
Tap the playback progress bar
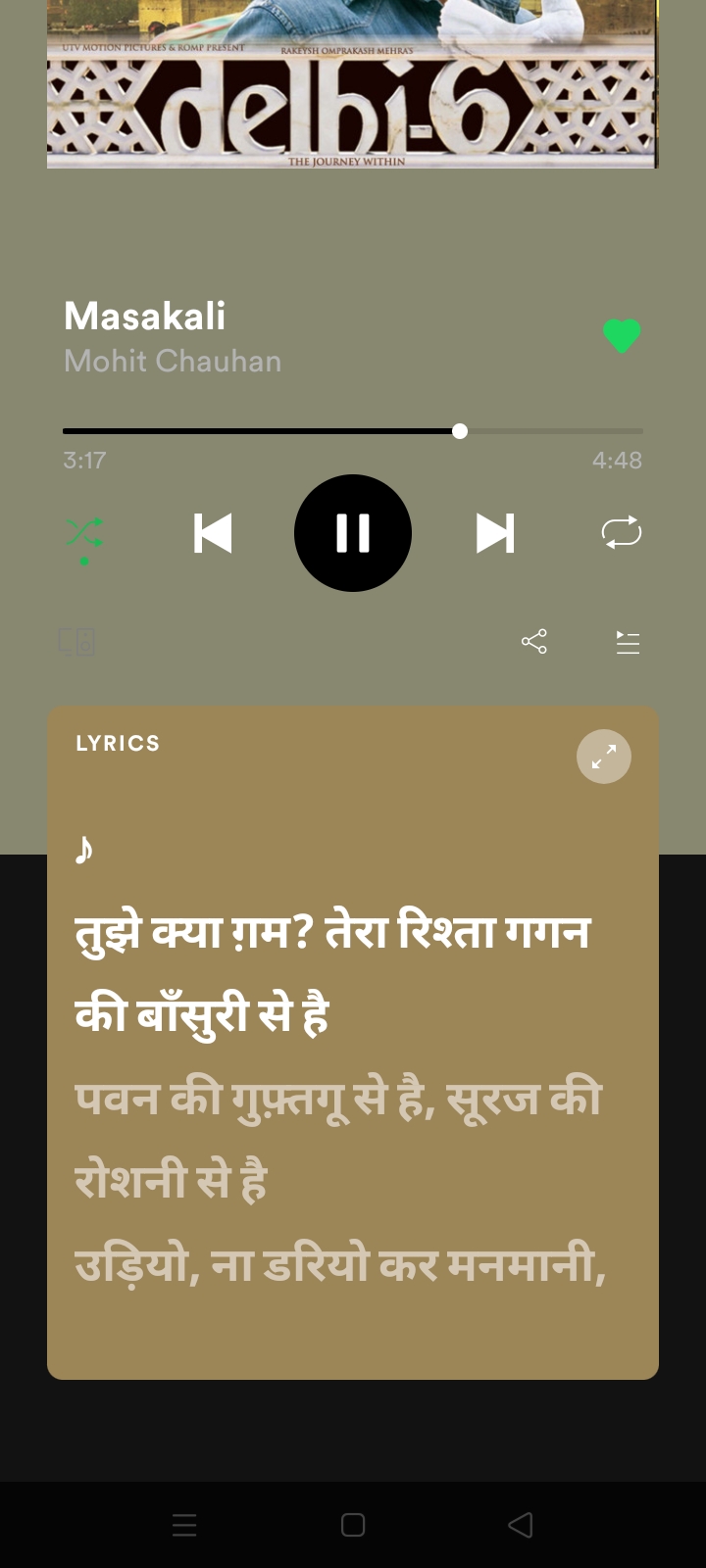click(x=353, y=431)
